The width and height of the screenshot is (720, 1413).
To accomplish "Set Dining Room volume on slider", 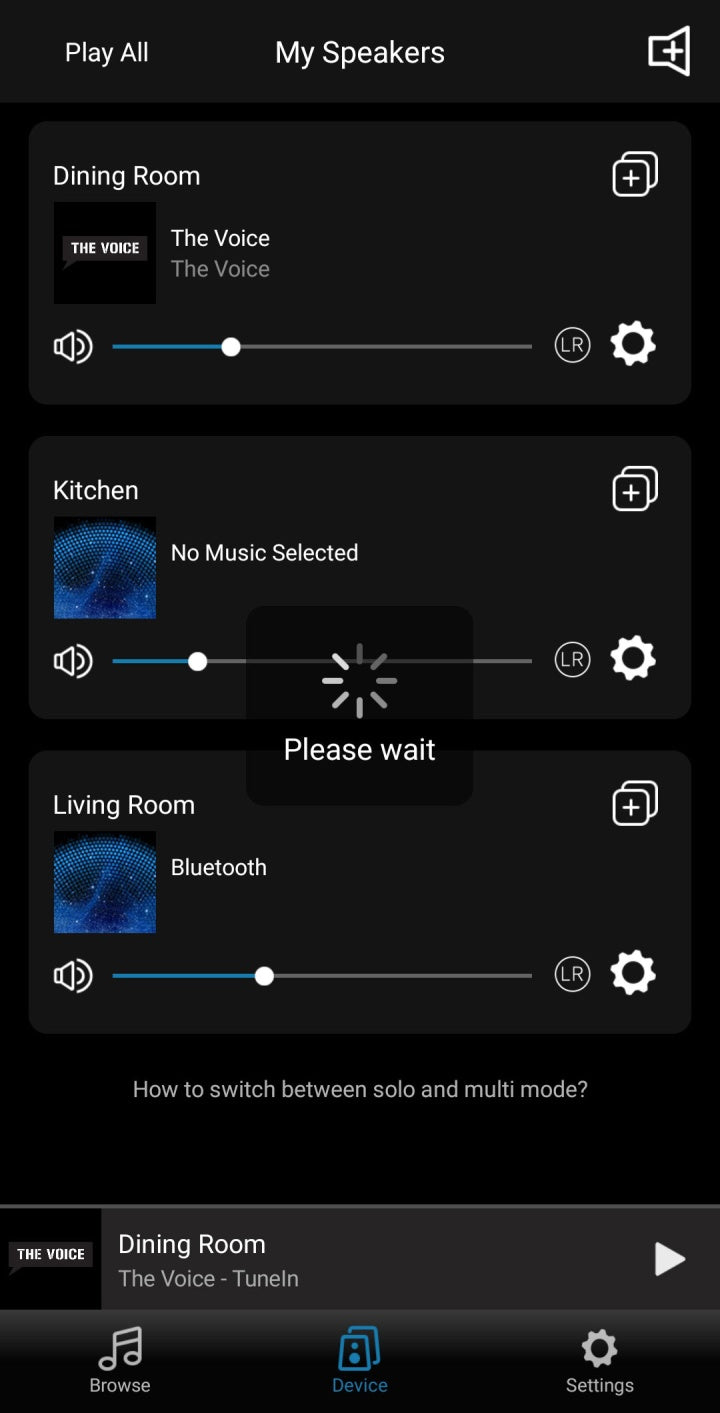I will click(x=231, y=347).
